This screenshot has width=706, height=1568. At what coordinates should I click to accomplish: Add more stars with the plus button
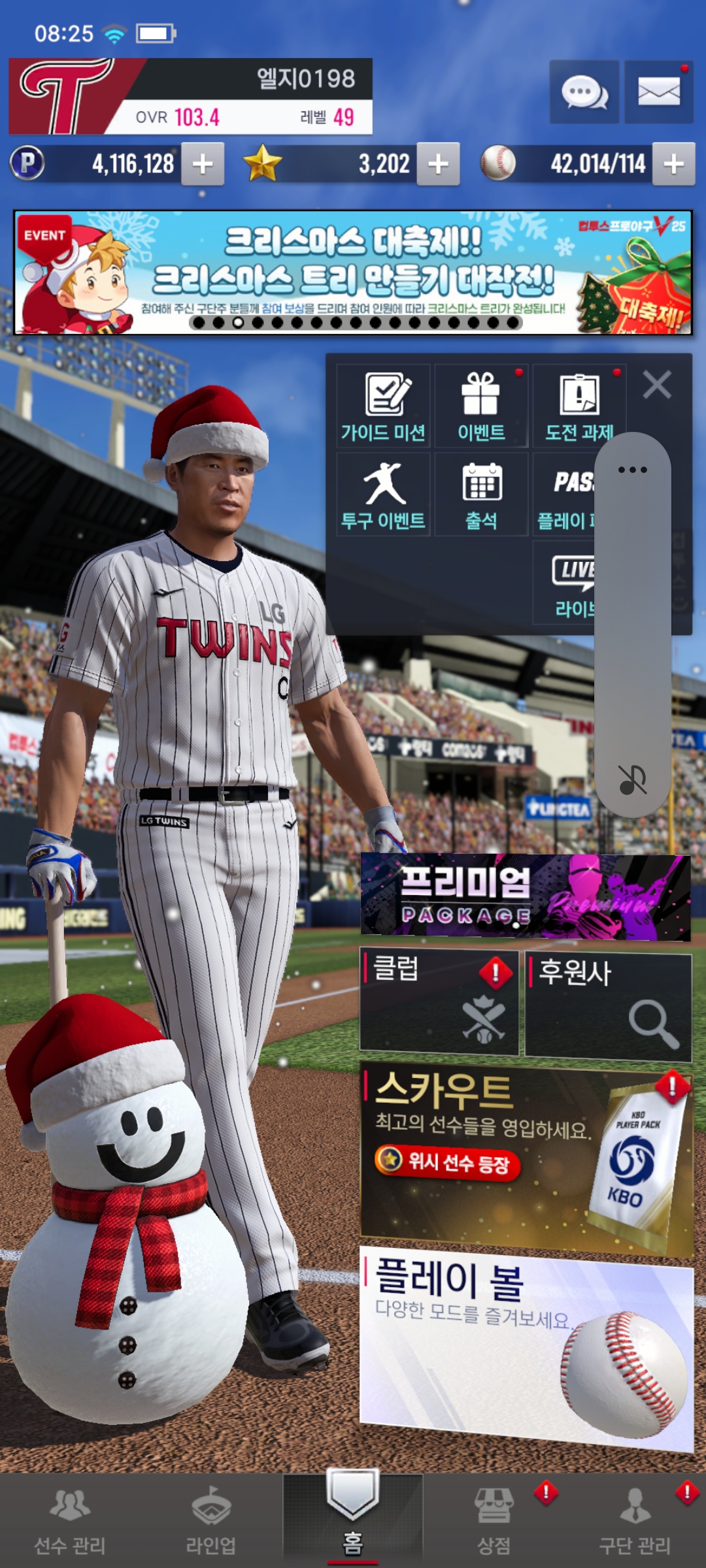438,164
